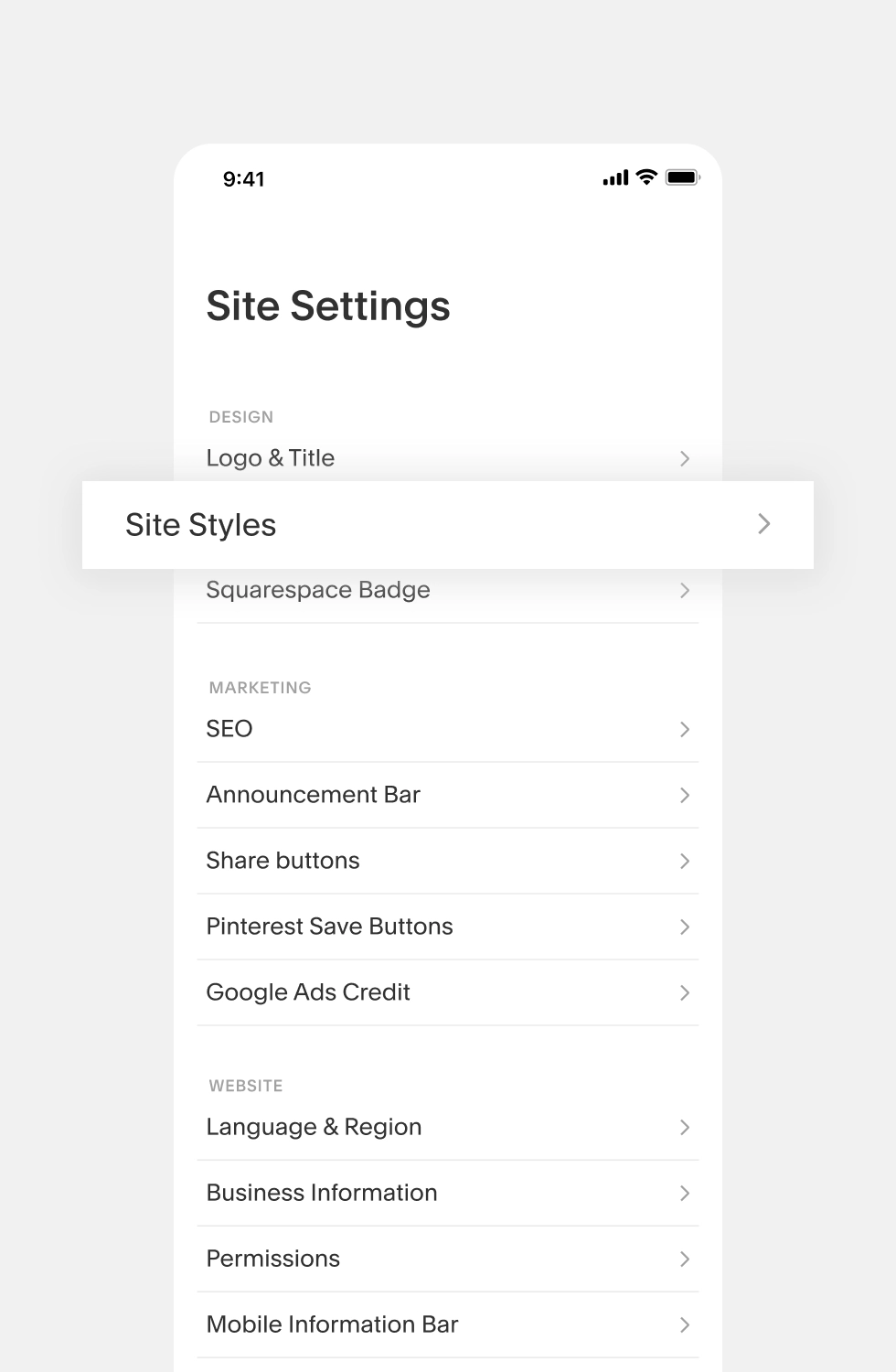Open Business Information
This screenshot has width=896, height=1372.
point(448,1193)
